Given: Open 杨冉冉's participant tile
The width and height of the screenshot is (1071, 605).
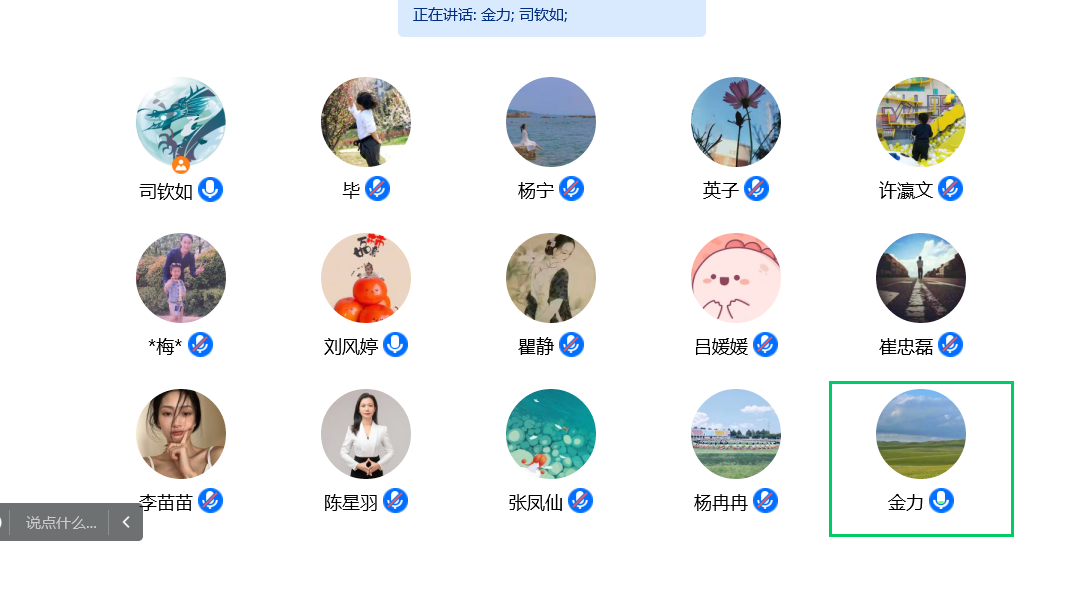Looking at the screenshot, I should [x=736, y=434].
